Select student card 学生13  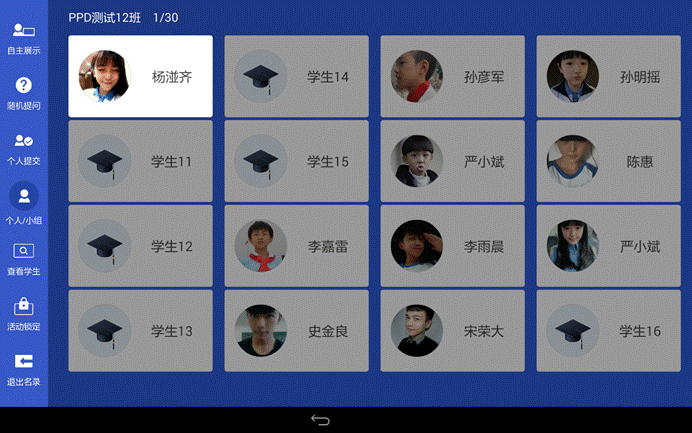click(140, 331)
